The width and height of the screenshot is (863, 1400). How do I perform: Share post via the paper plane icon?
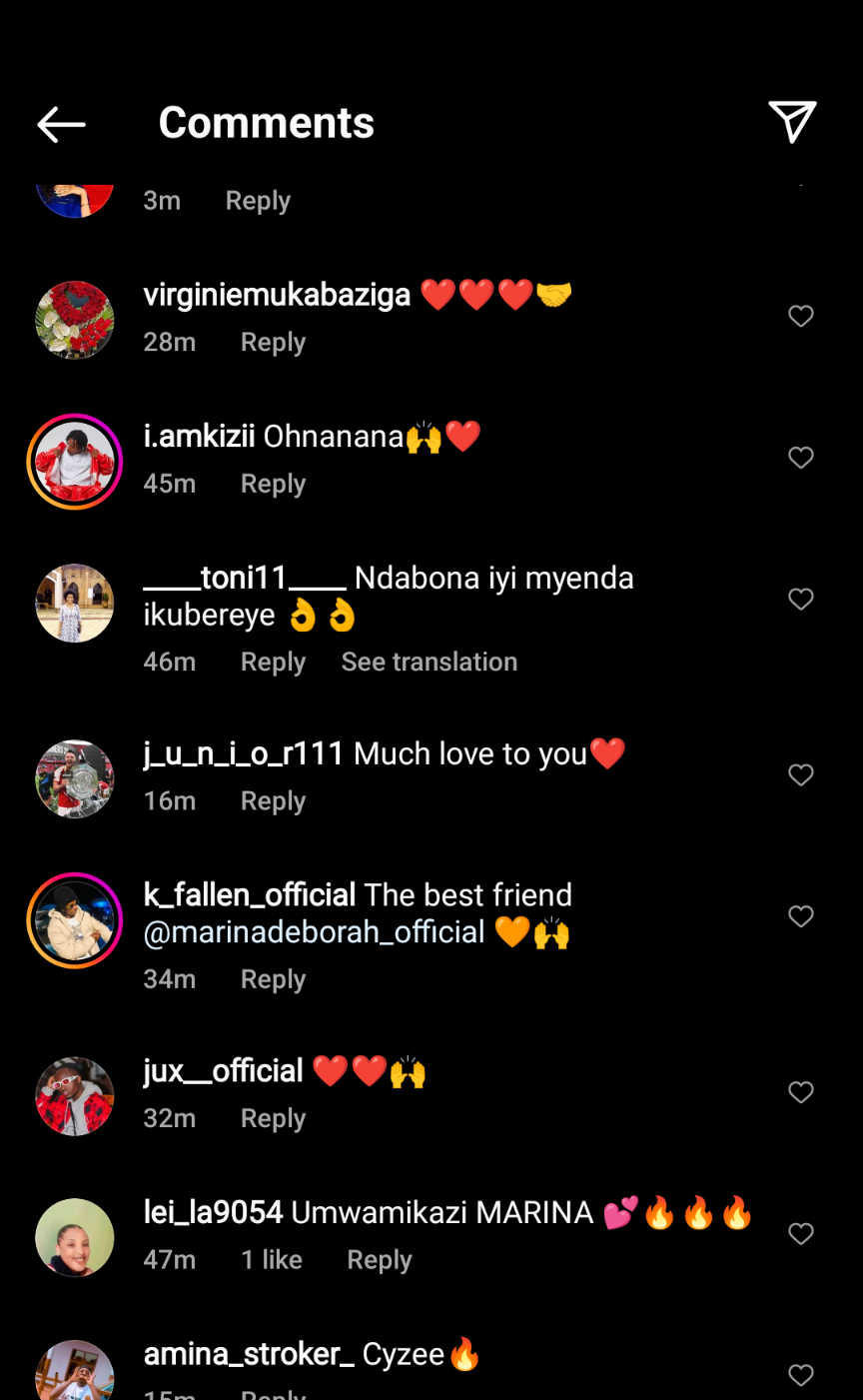click(792, 122)
